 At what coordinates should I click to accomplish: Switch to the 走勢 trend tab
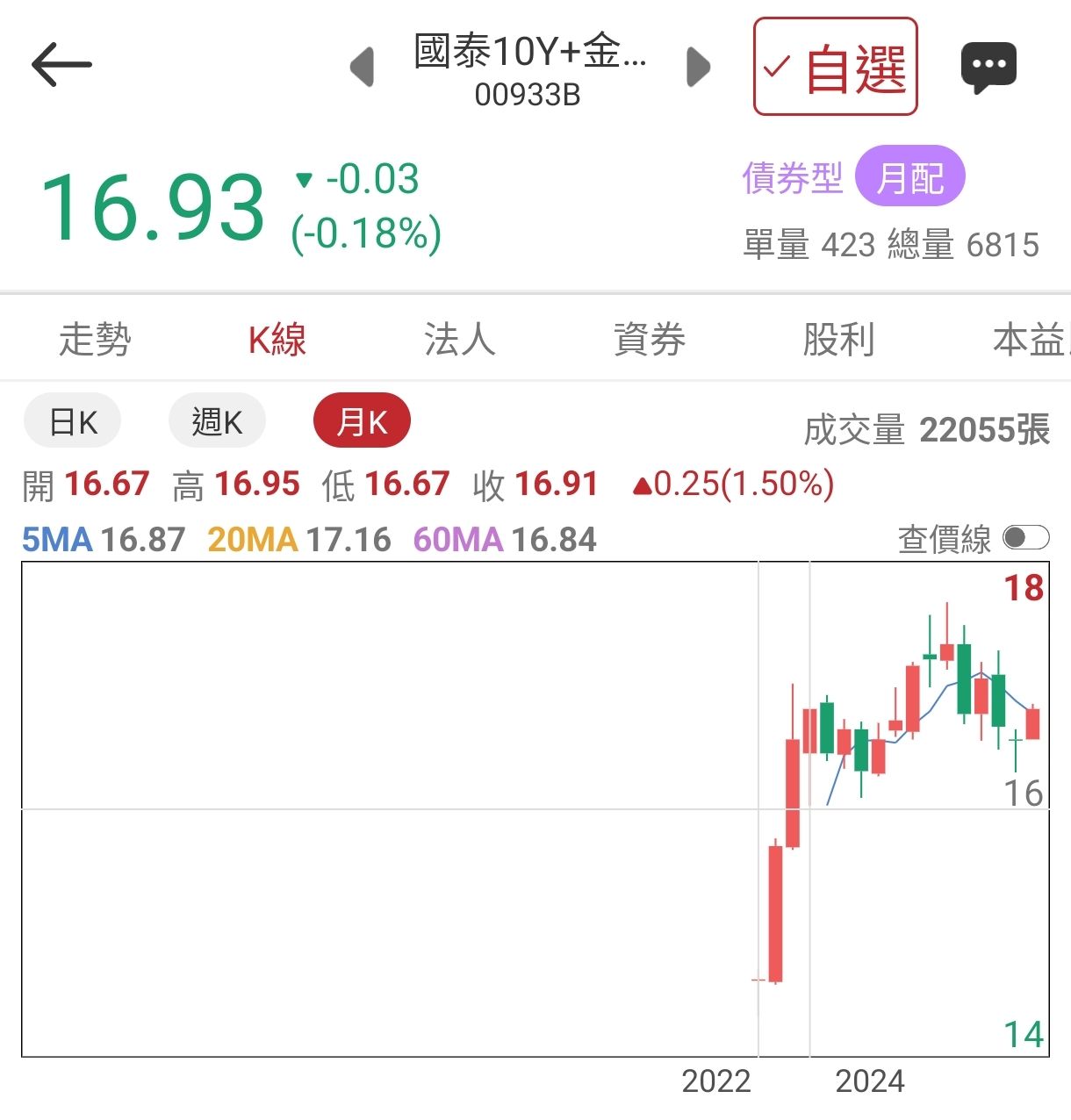point(95,339)
